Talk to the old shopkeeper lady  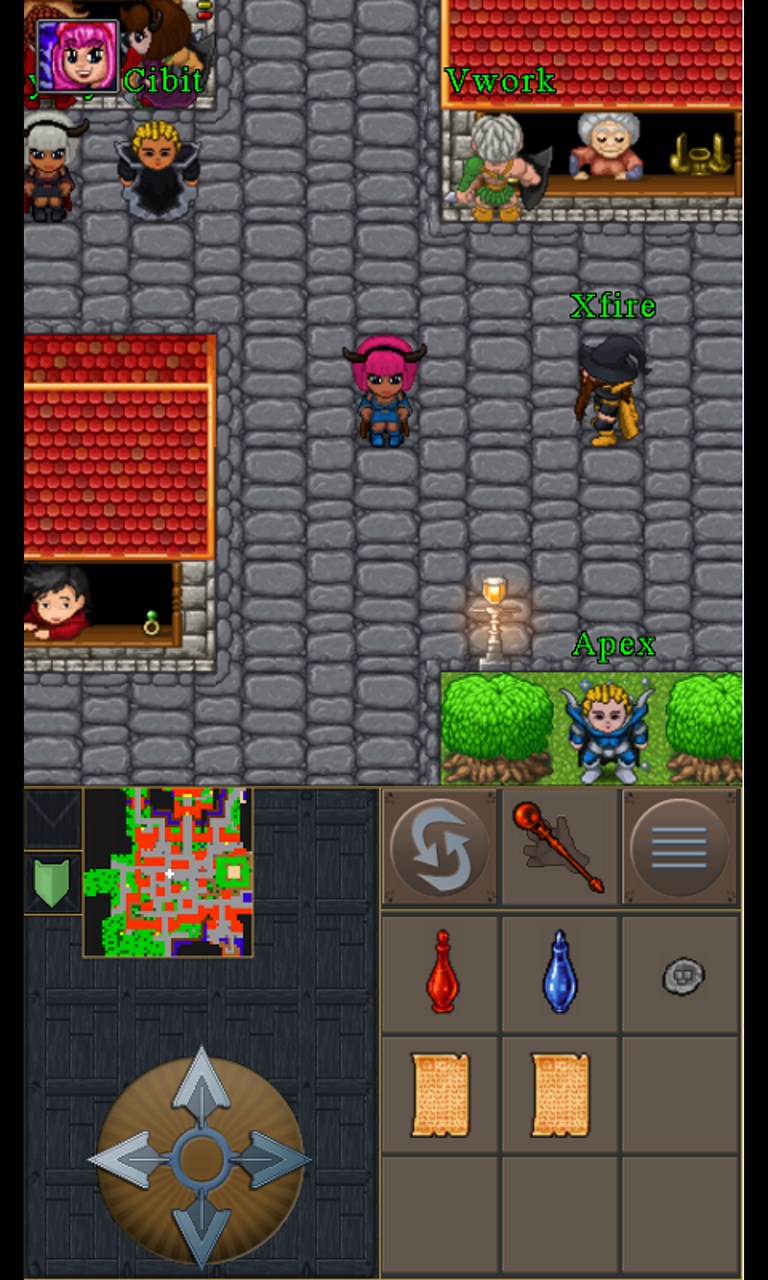click(x=607, y=147)
